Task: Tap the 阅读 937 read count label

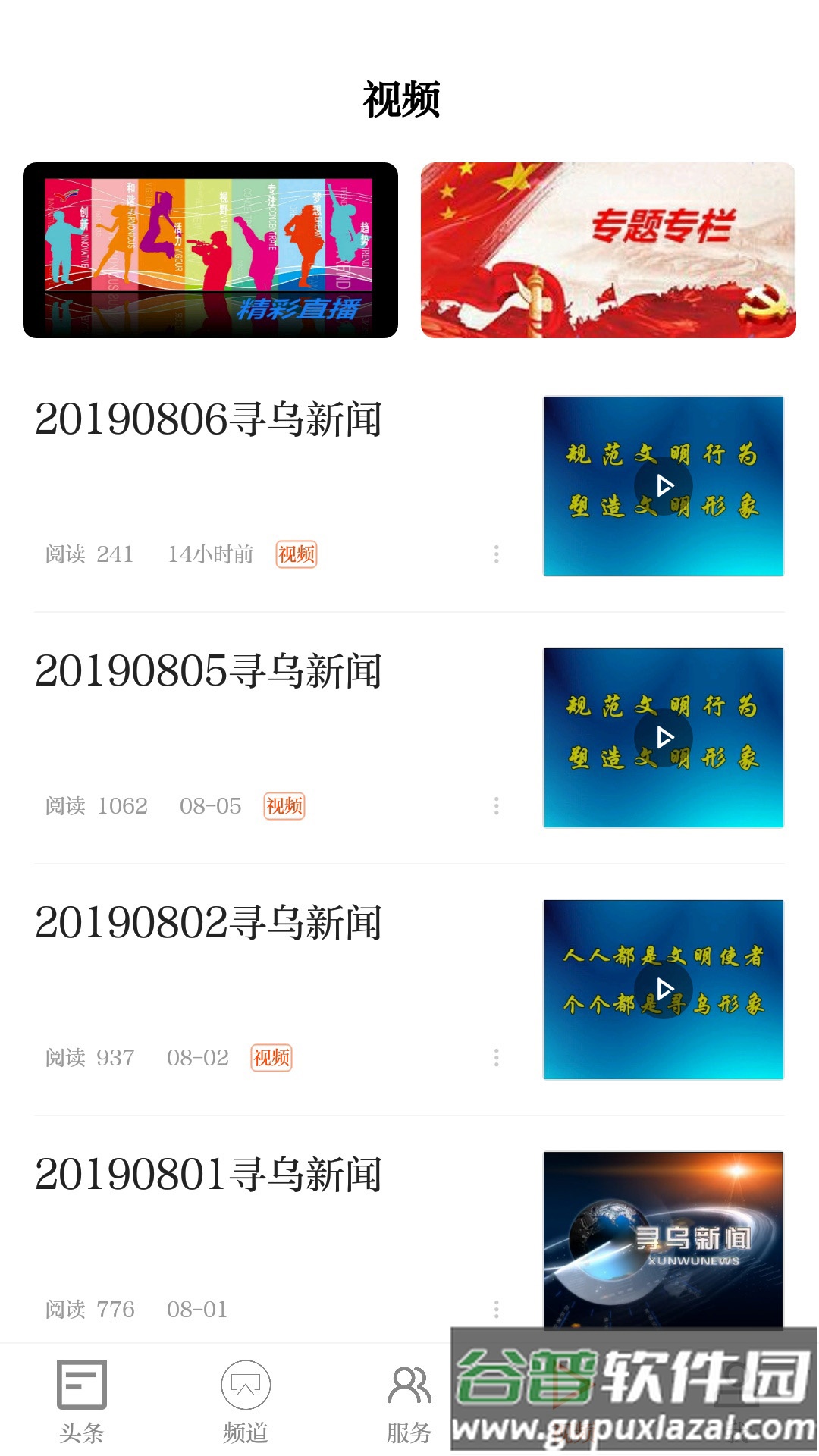Action: coord(89,1057)
